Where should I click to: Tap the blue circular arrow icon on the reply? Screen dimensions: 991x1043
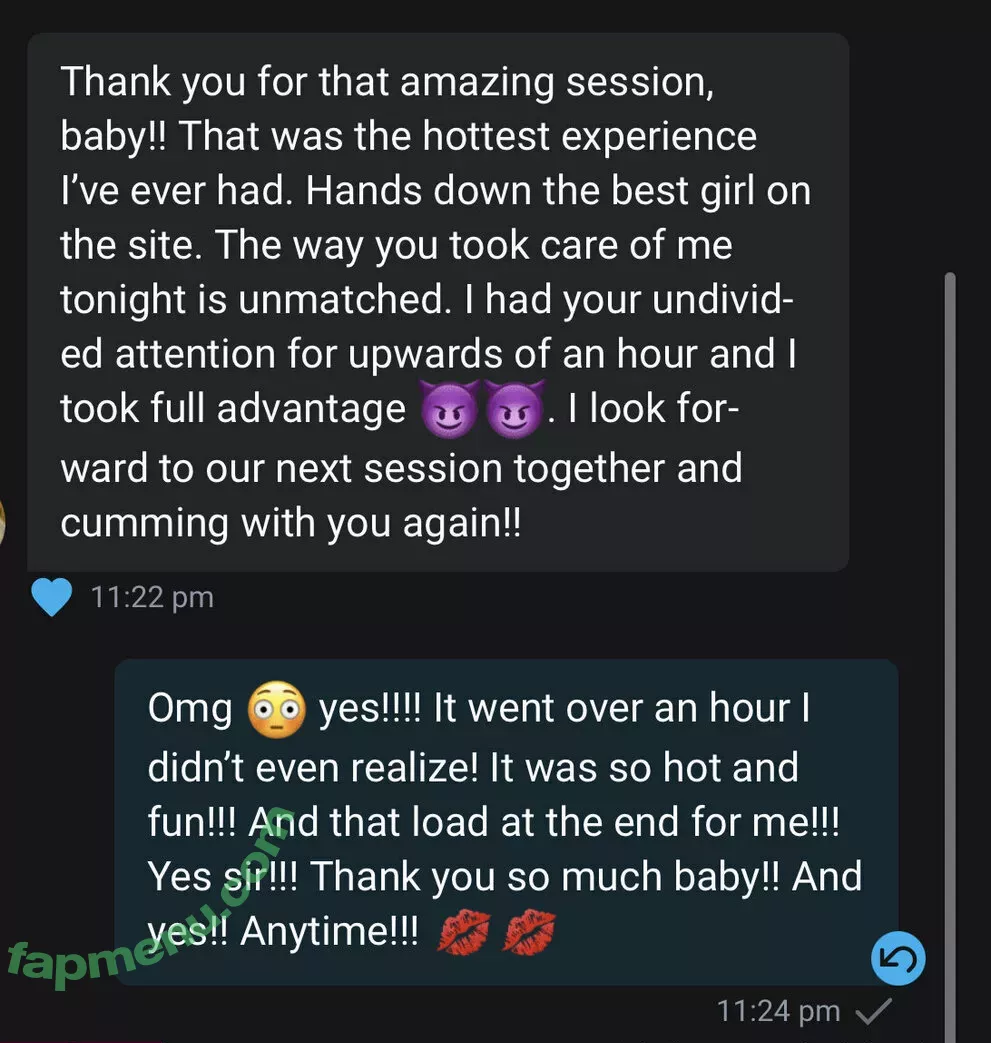tap(898, 960)
